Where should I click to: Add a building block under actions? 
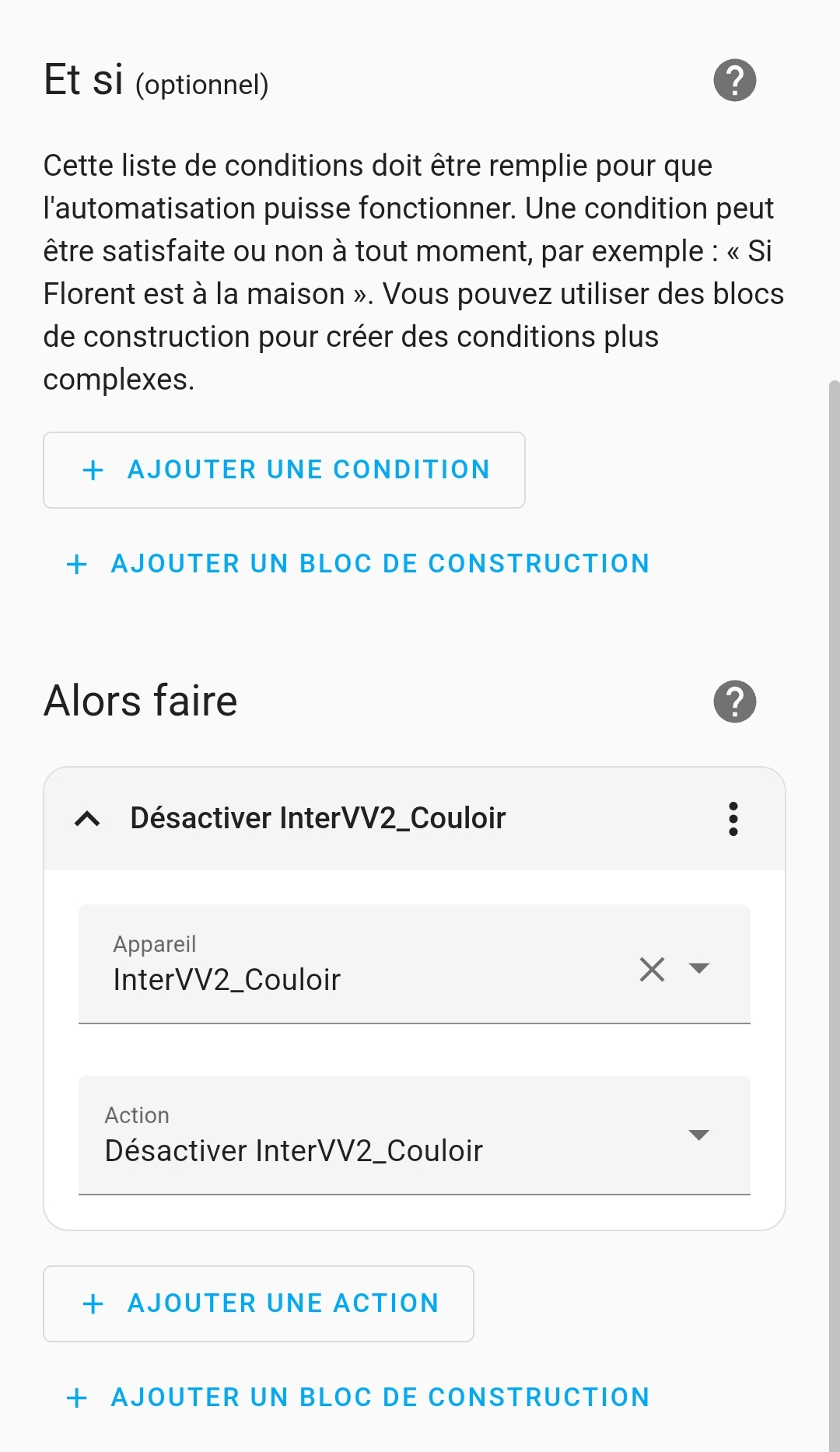pos(358,1398)
